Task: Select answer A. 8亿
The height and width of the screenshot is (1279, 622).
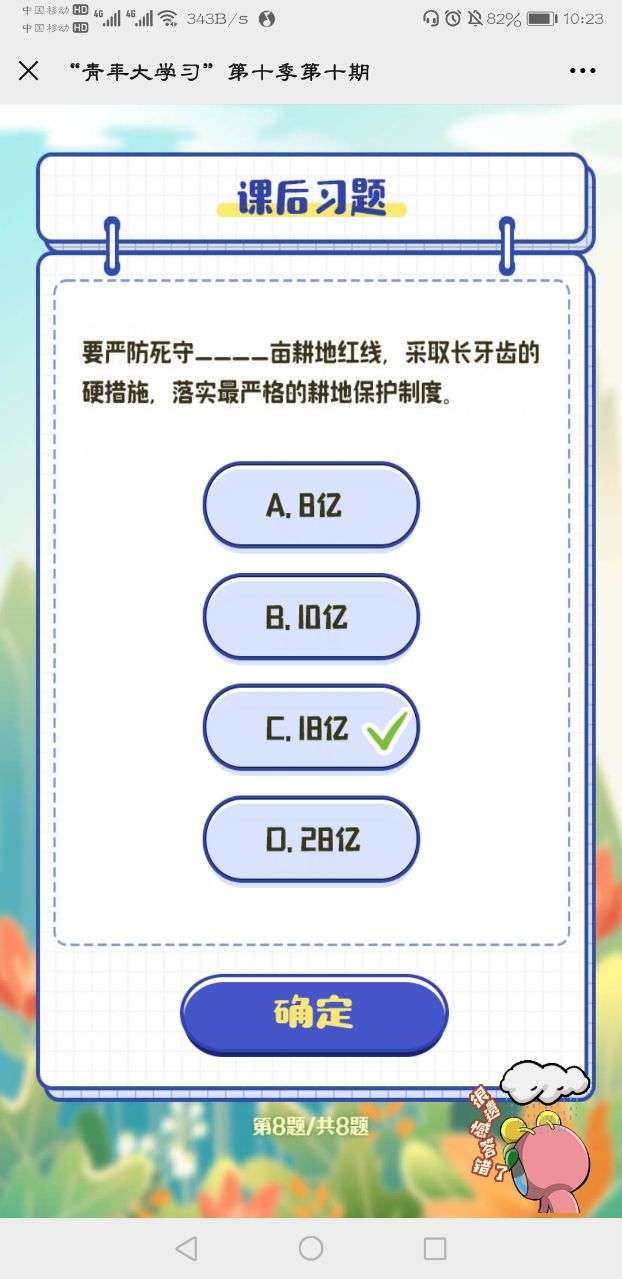Action: click(311, 505)
